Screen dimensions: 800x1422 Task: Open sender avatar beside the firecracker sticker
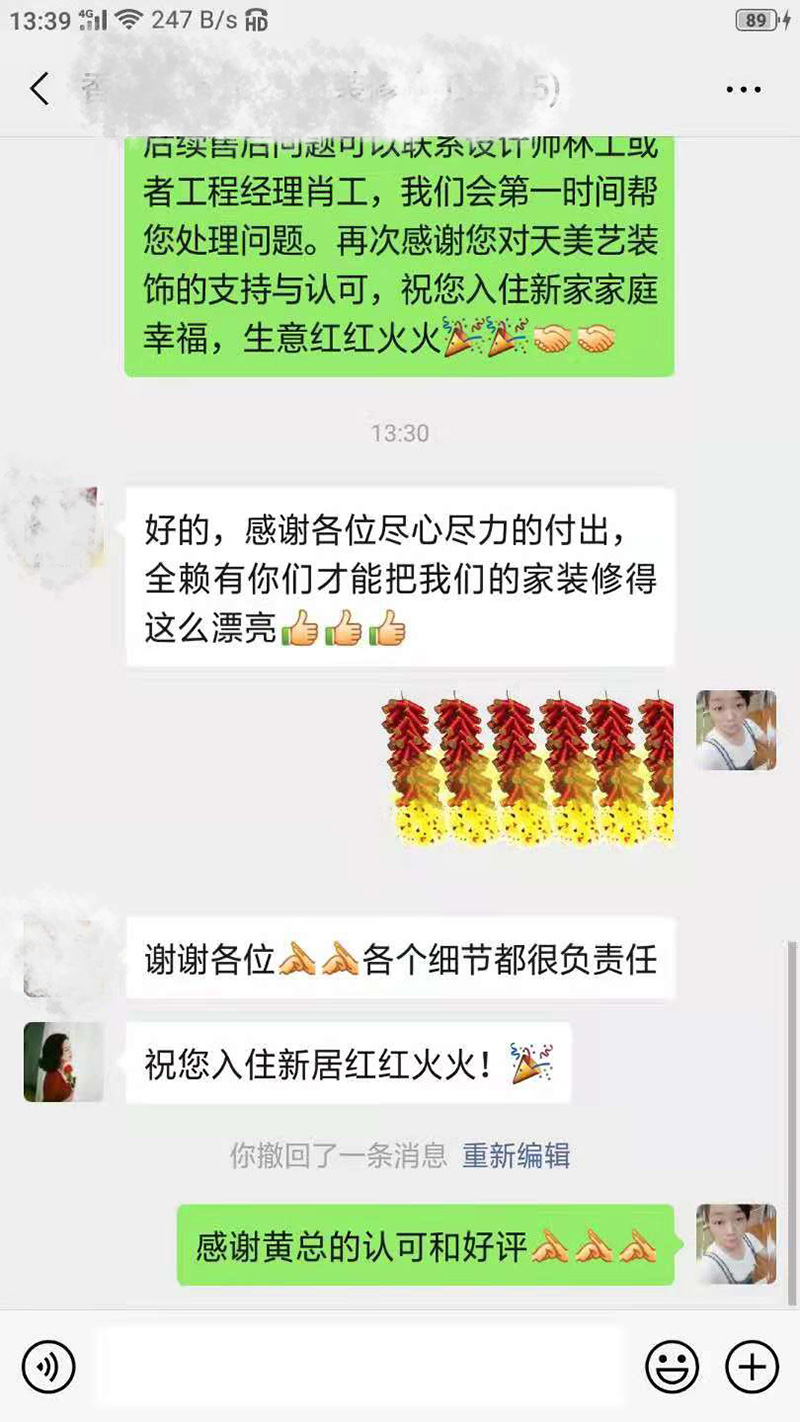(736, 730)
